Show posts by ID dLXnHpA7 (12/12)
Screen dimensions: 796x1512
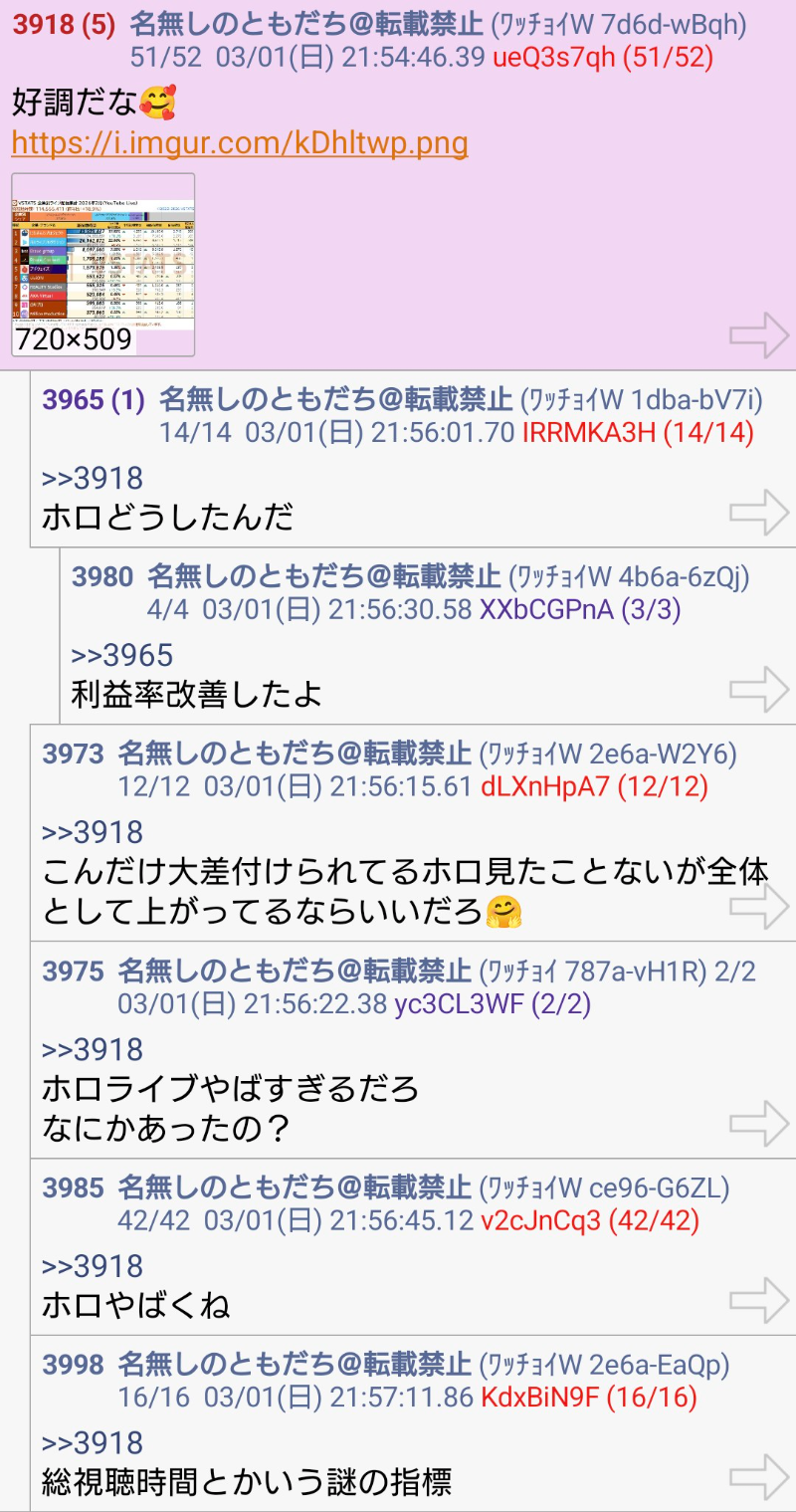pyautogui.click(x=593, y=786)
